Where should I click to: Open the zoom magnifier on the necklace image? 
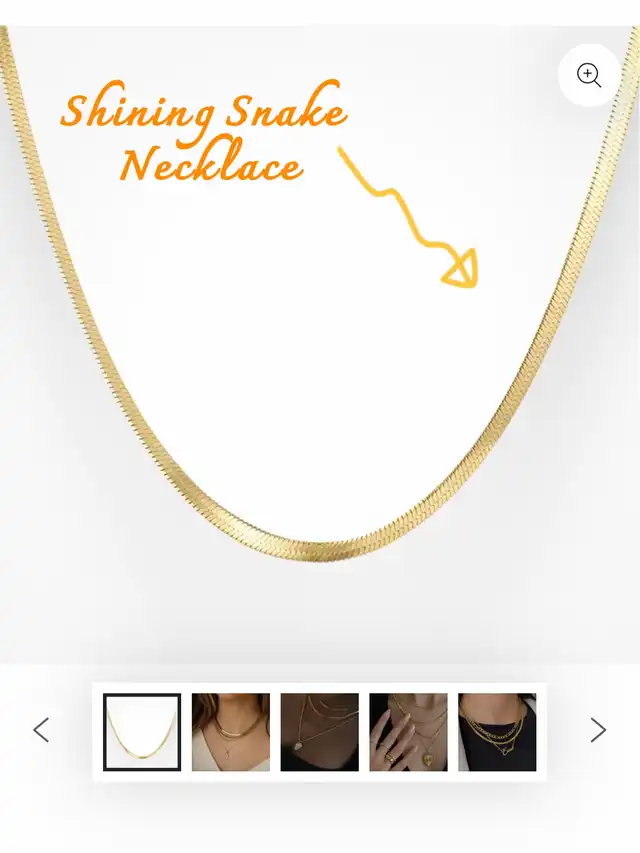pyautogui.click(x=589, y=75)
